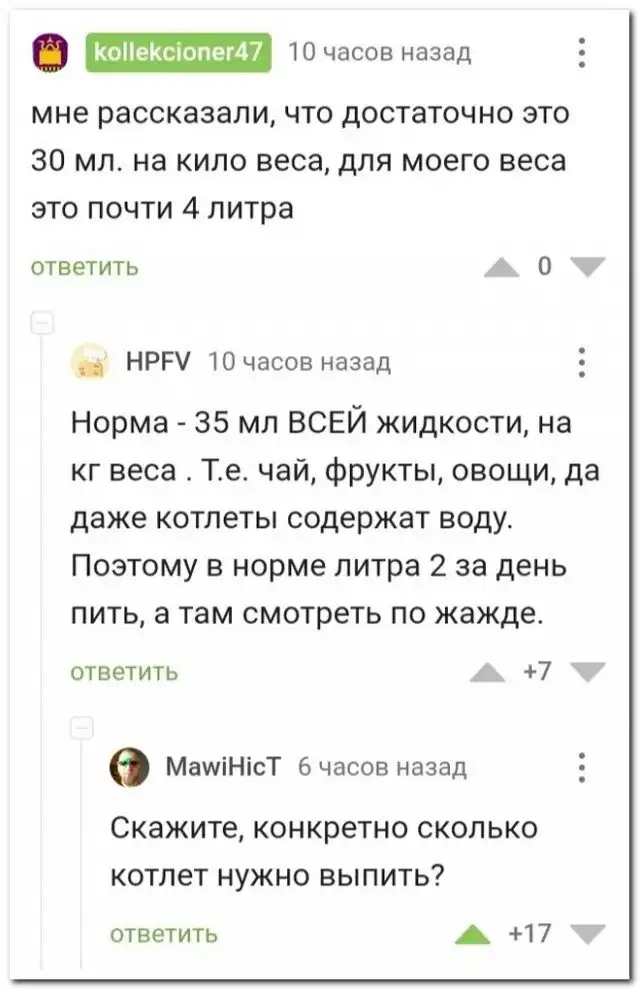
Task: Reply to kollekcioner47's comment
Action: tap(85, 266)
